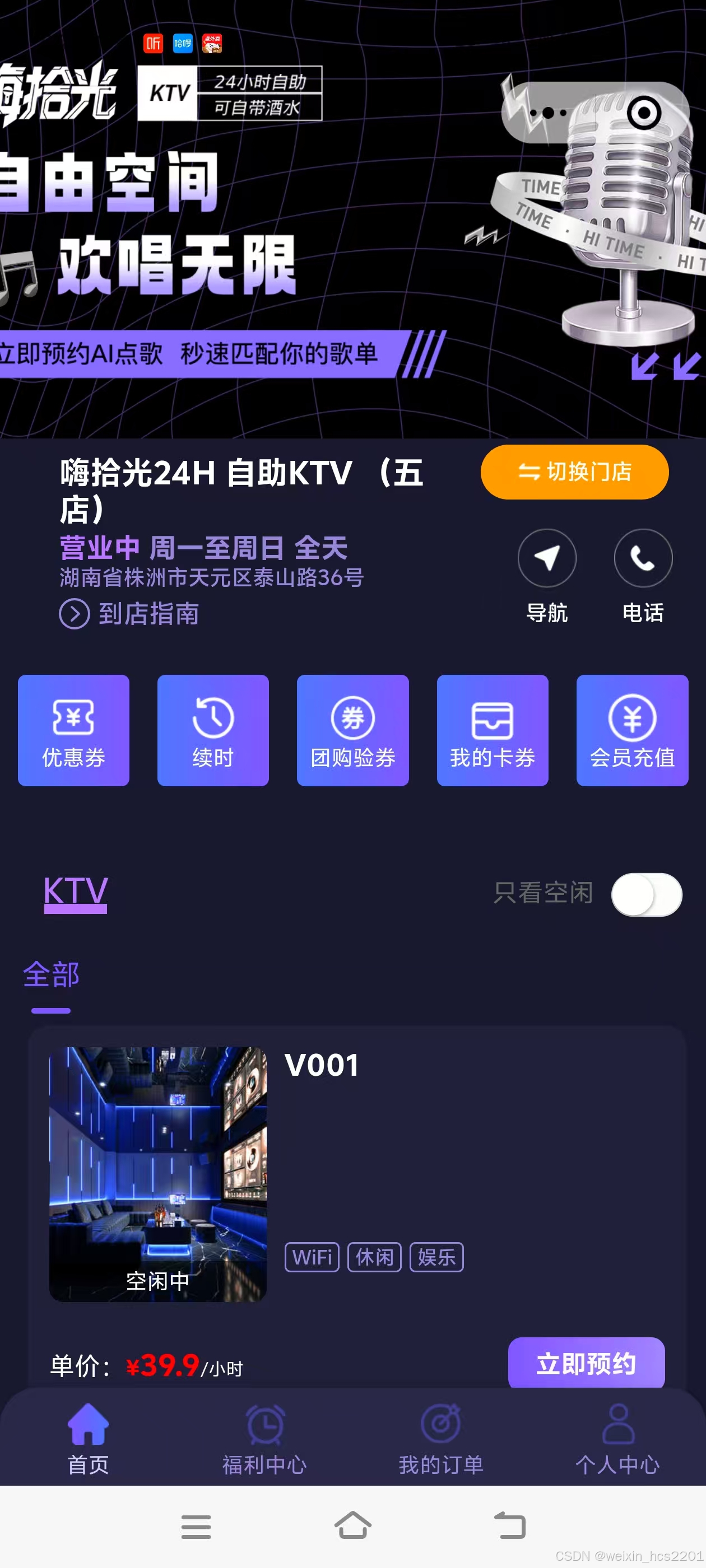Select the KTV category tab
This screenshot has height=1568, width=706.
[76, 892]
